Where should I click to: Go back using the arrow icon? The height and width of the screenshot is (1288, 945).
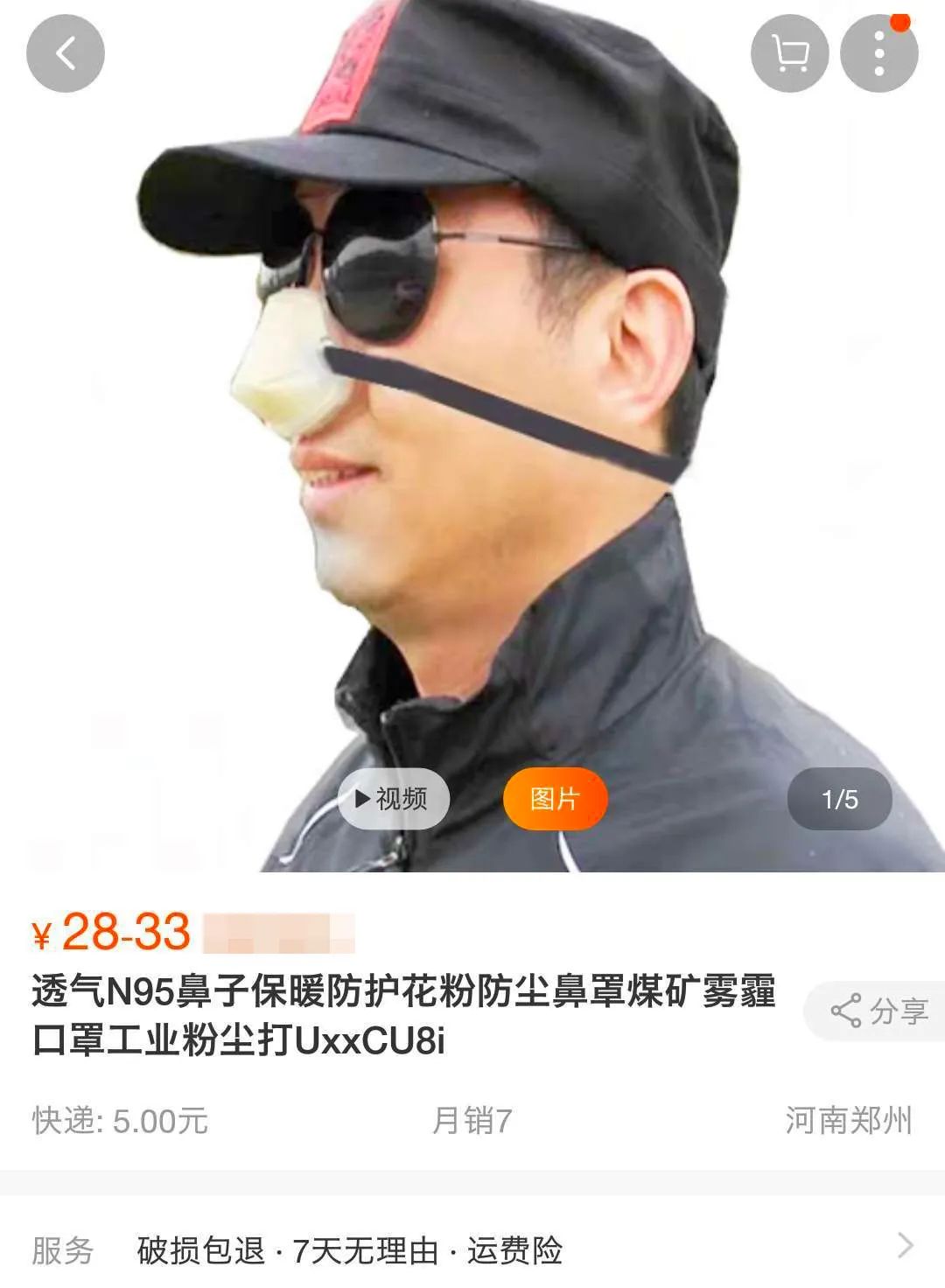(x=66, y=54)
